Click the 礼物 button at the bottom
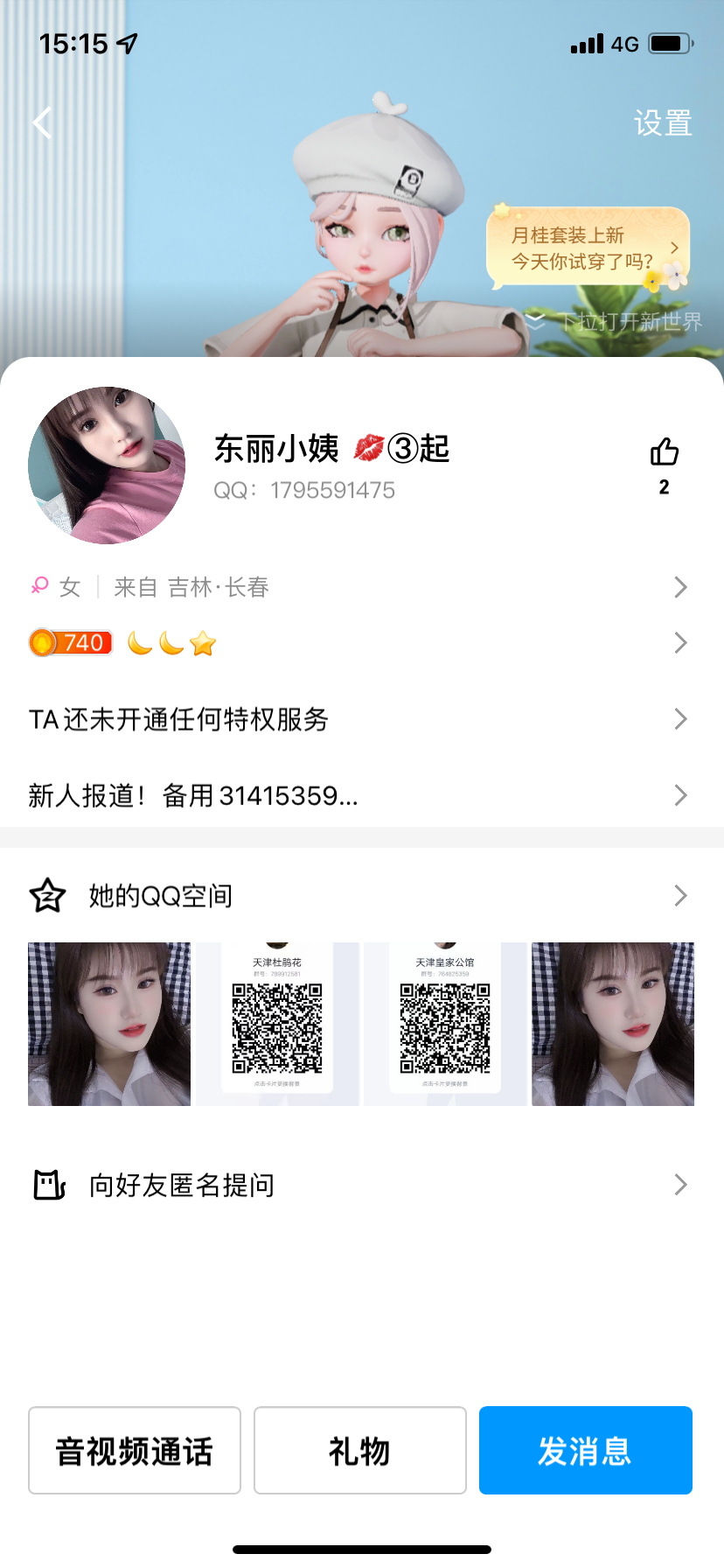 click(359, 1450)
